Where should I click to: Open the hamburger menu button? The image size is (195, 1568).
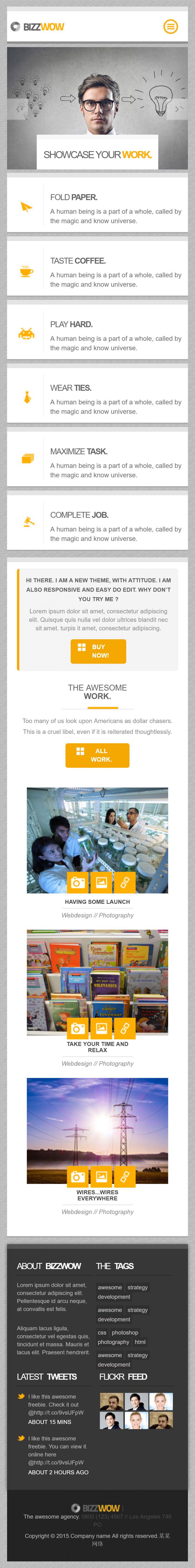[x=171, y=27]
